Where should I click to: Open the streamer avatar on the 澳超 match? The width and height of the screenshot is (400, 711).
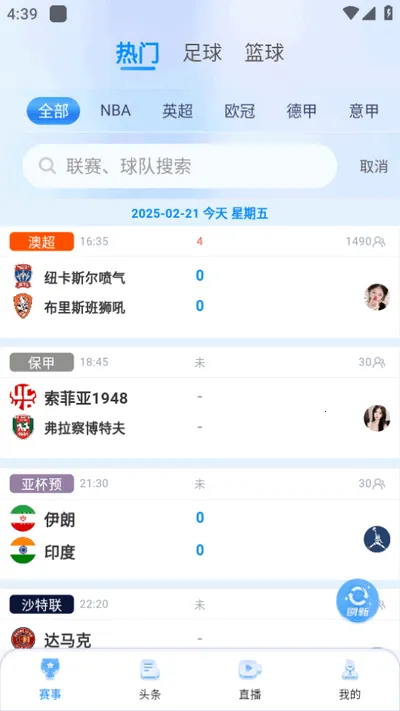pos(377,297)
